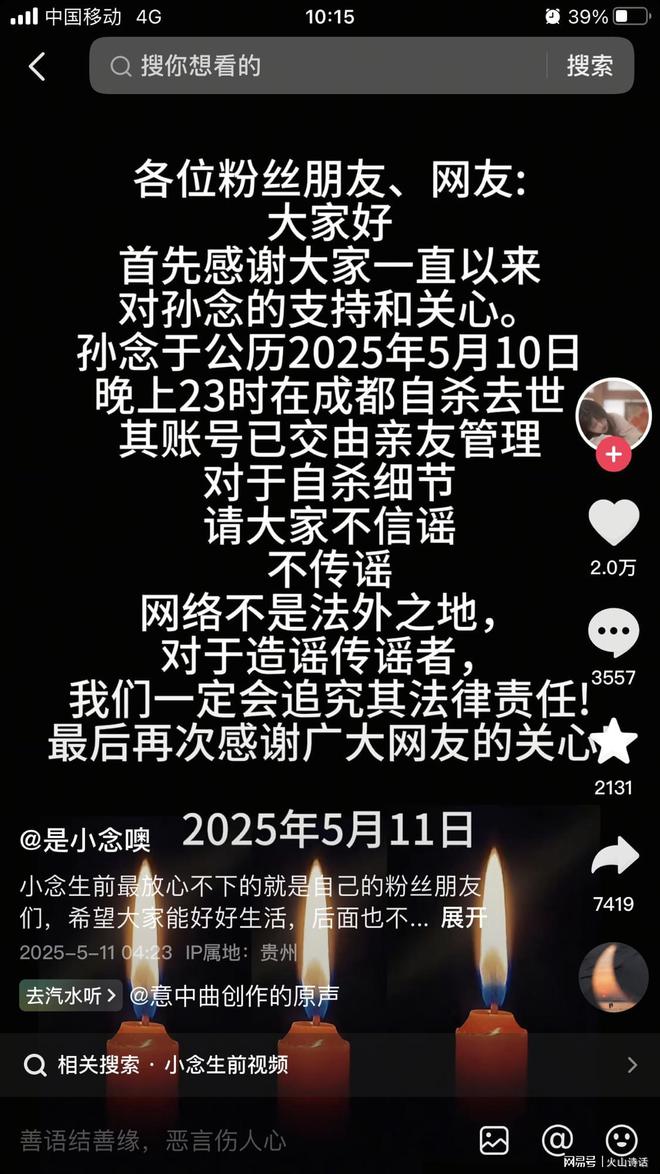Attach an image to the comment

click(x=494, y=1140)
